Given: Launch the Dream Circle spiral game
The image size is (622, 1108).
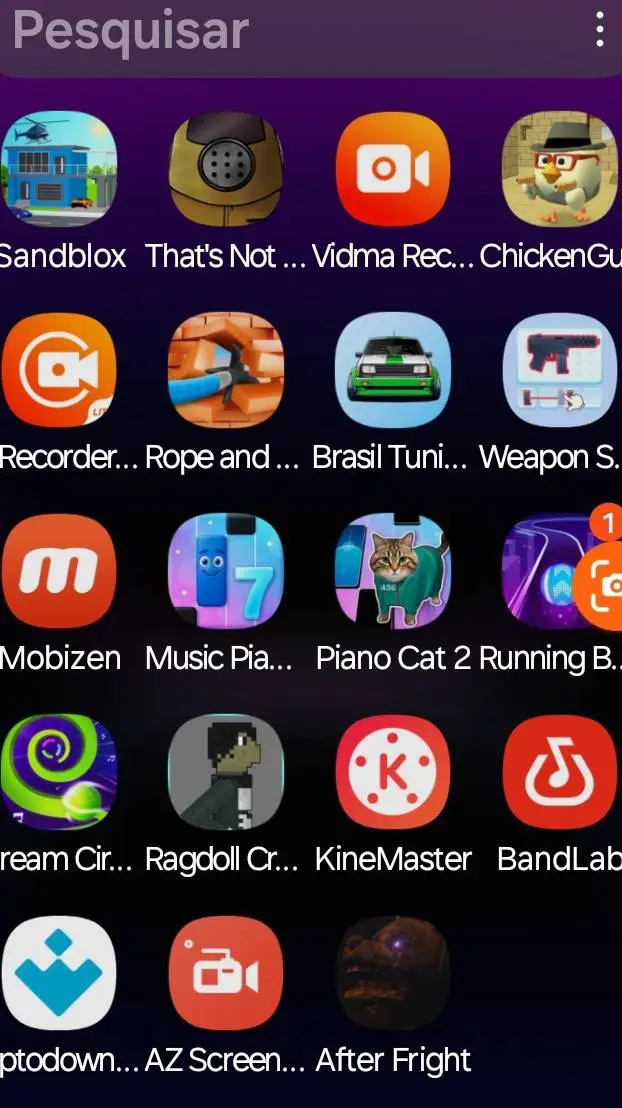Looking at the screenshot, I should click(x=59, y=772).
